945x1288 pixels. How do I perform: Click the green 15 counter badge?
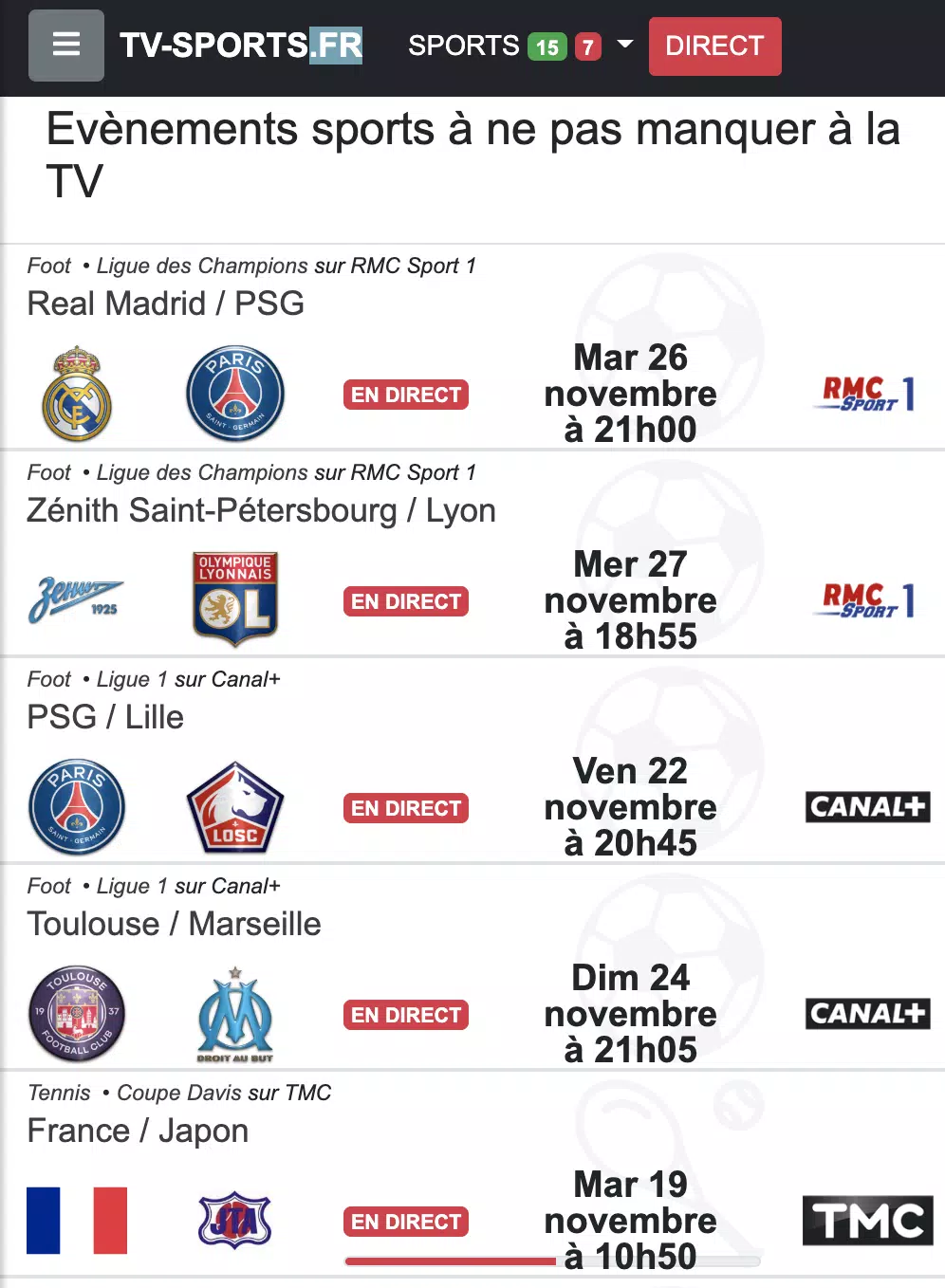[547, 46]
